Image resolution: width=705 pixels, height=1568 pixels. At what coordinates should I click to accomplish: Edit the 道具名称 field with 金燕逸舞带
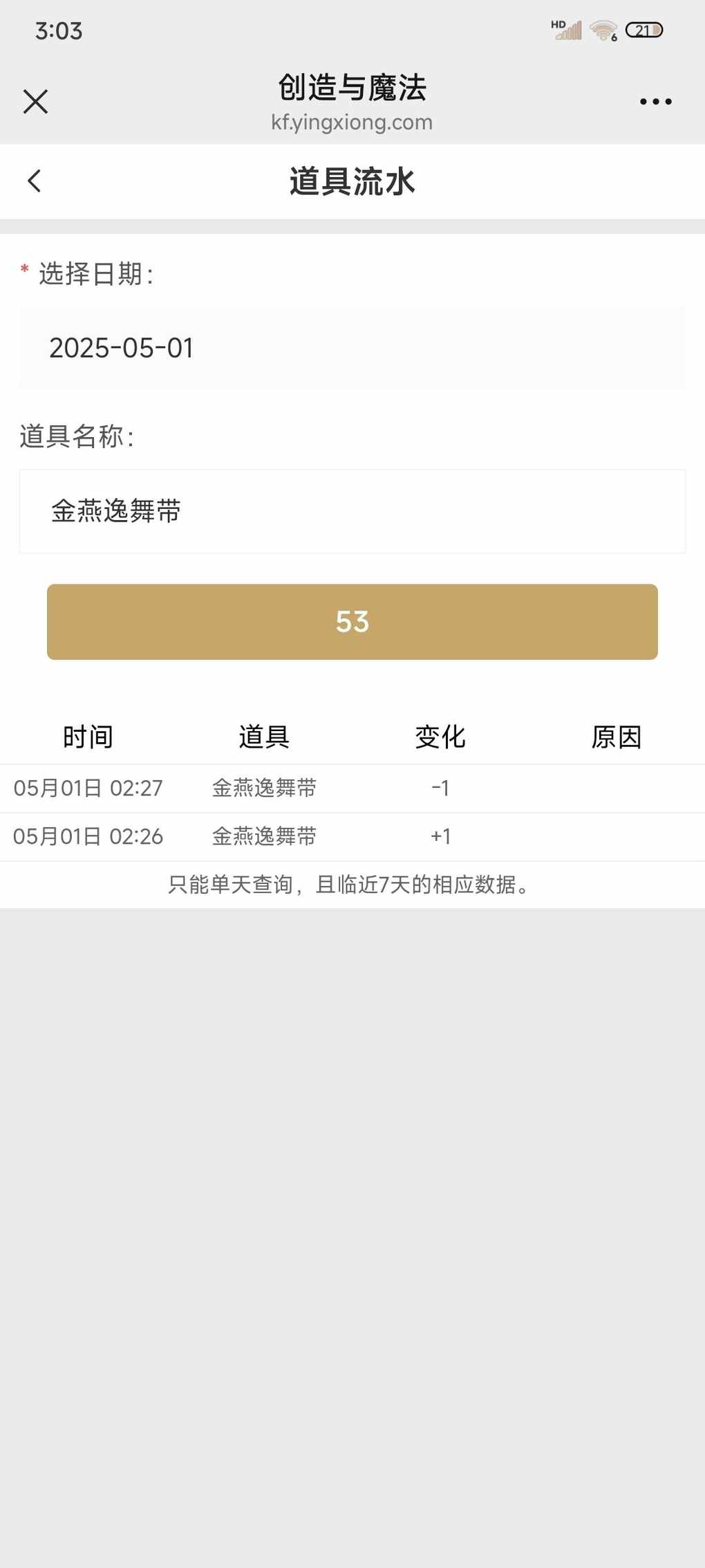click(x=352, y=511)
